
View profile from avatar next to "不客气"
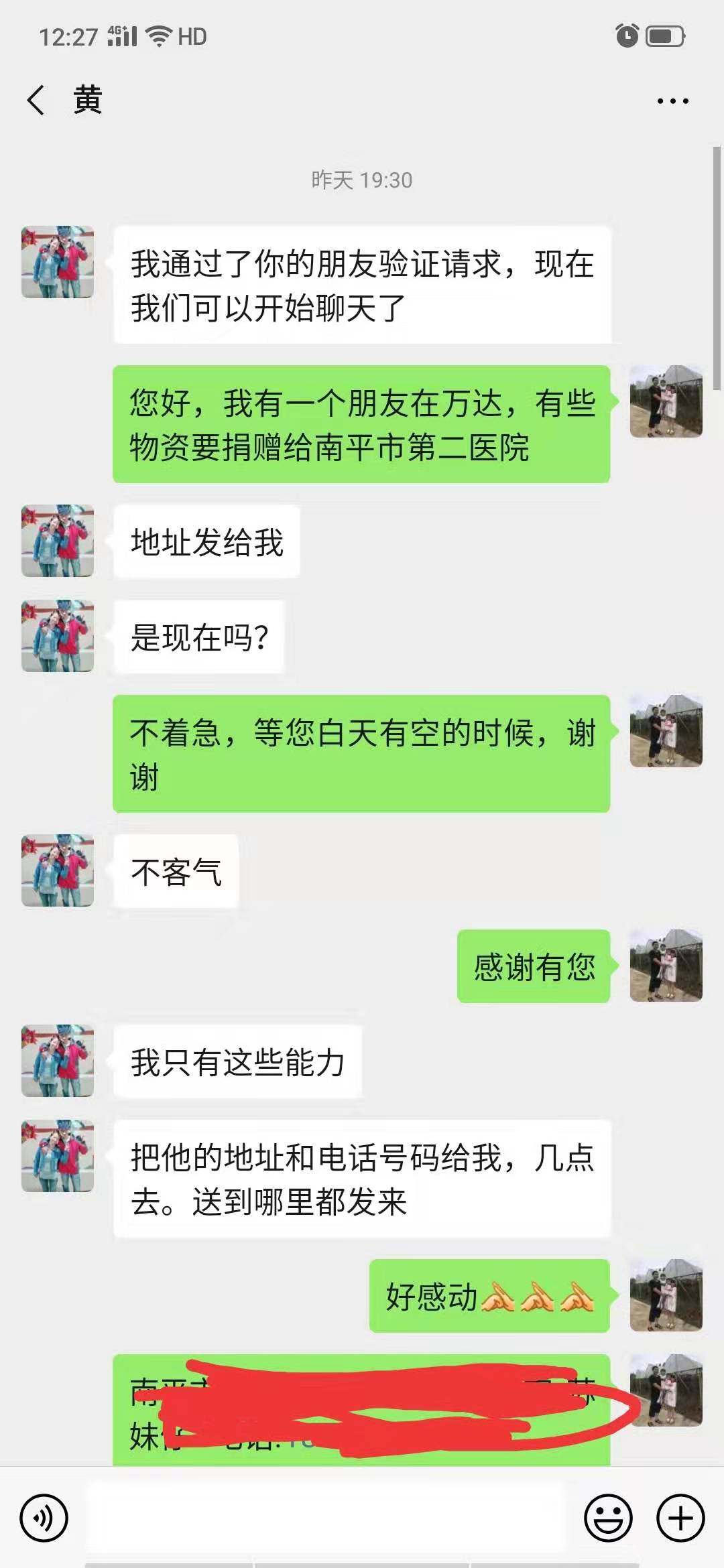58,870
